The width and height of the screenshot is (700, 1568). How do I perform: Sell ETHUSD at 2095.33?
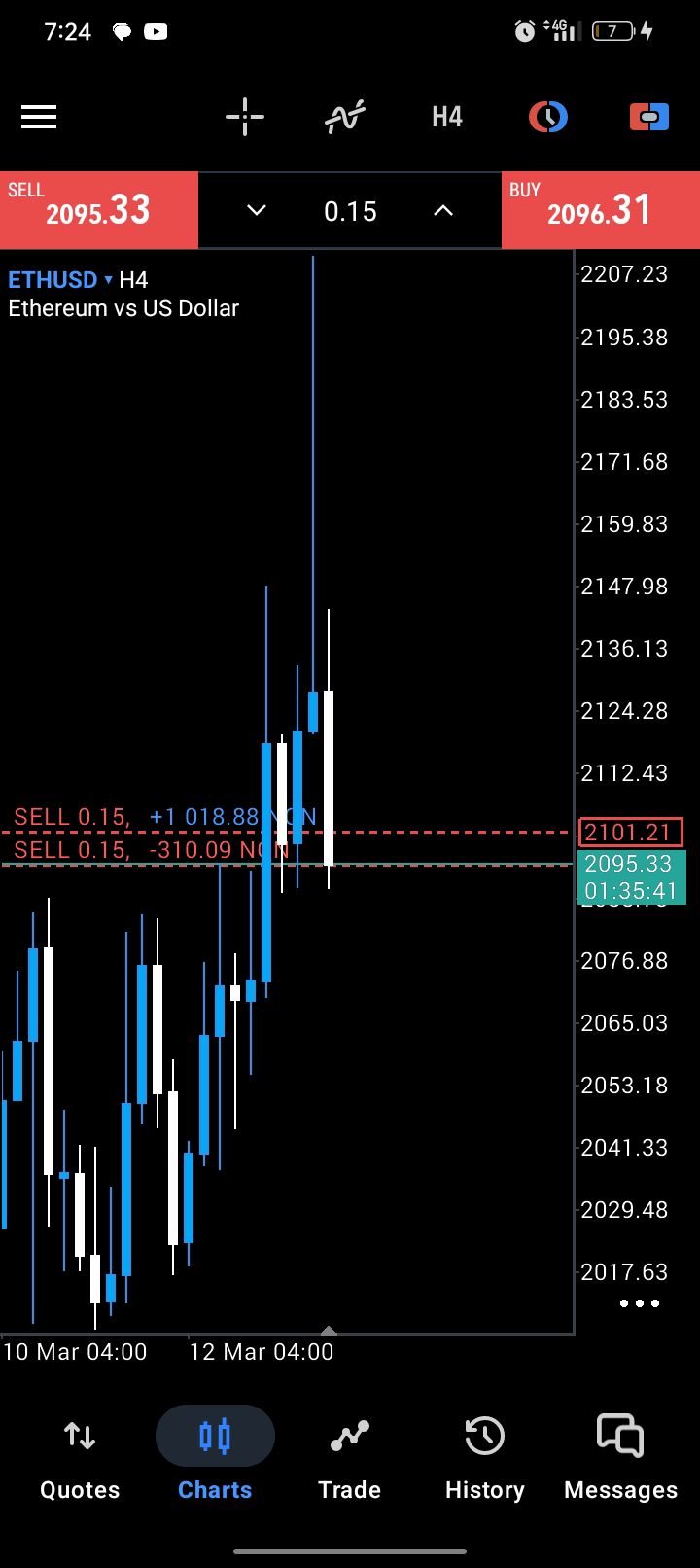pos(99,210)
